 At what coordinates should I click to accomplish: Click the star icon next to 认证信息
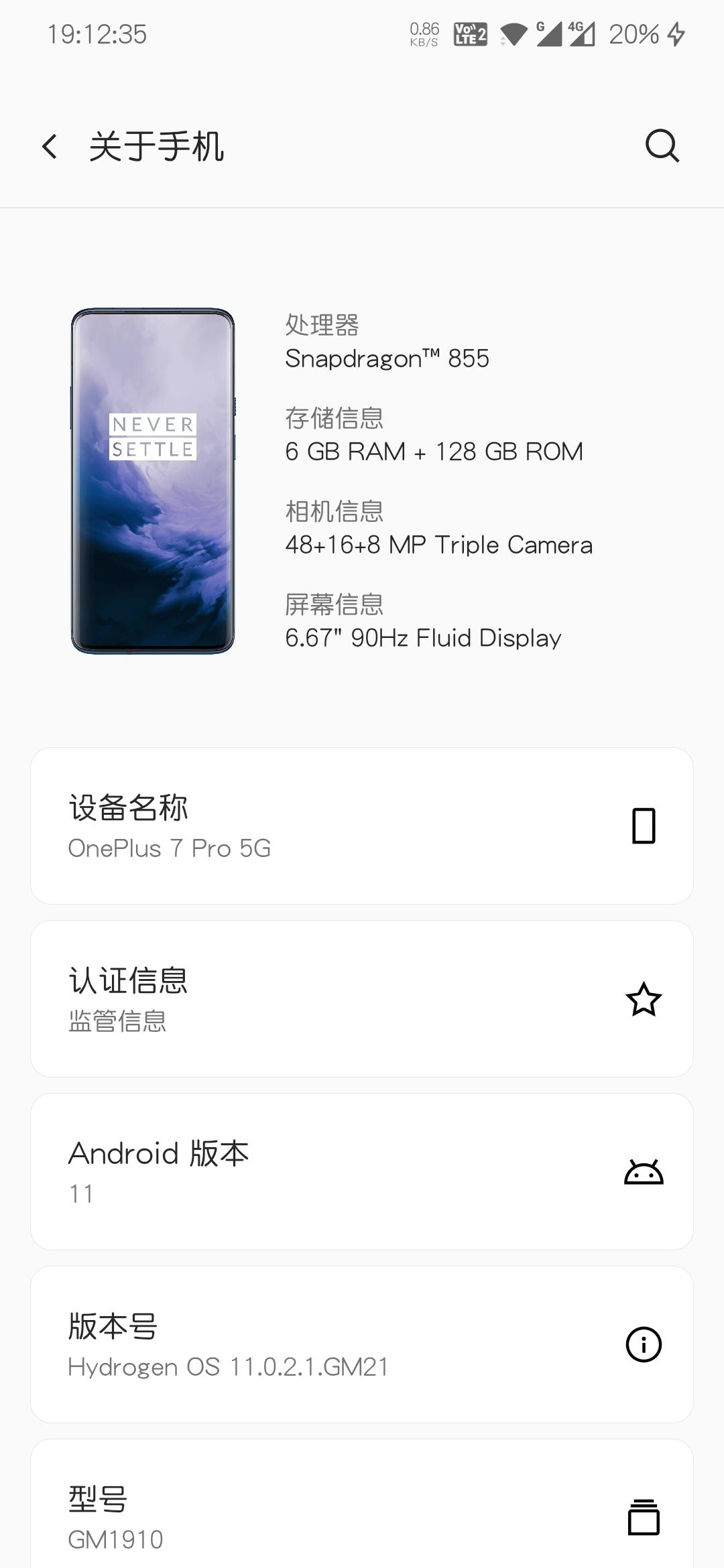click(644, 1000)
